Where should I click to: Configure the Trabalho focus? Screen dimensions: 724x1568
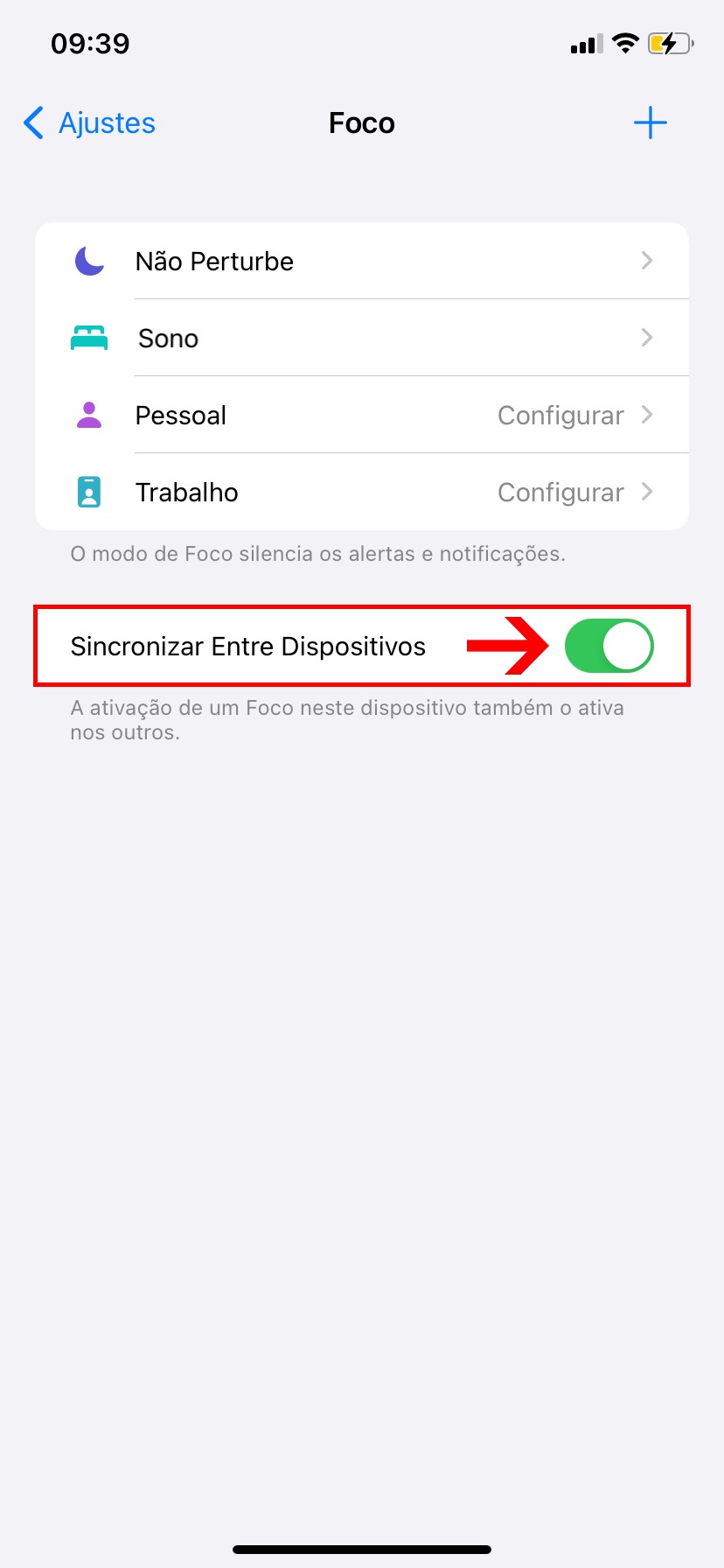point(362,492)
